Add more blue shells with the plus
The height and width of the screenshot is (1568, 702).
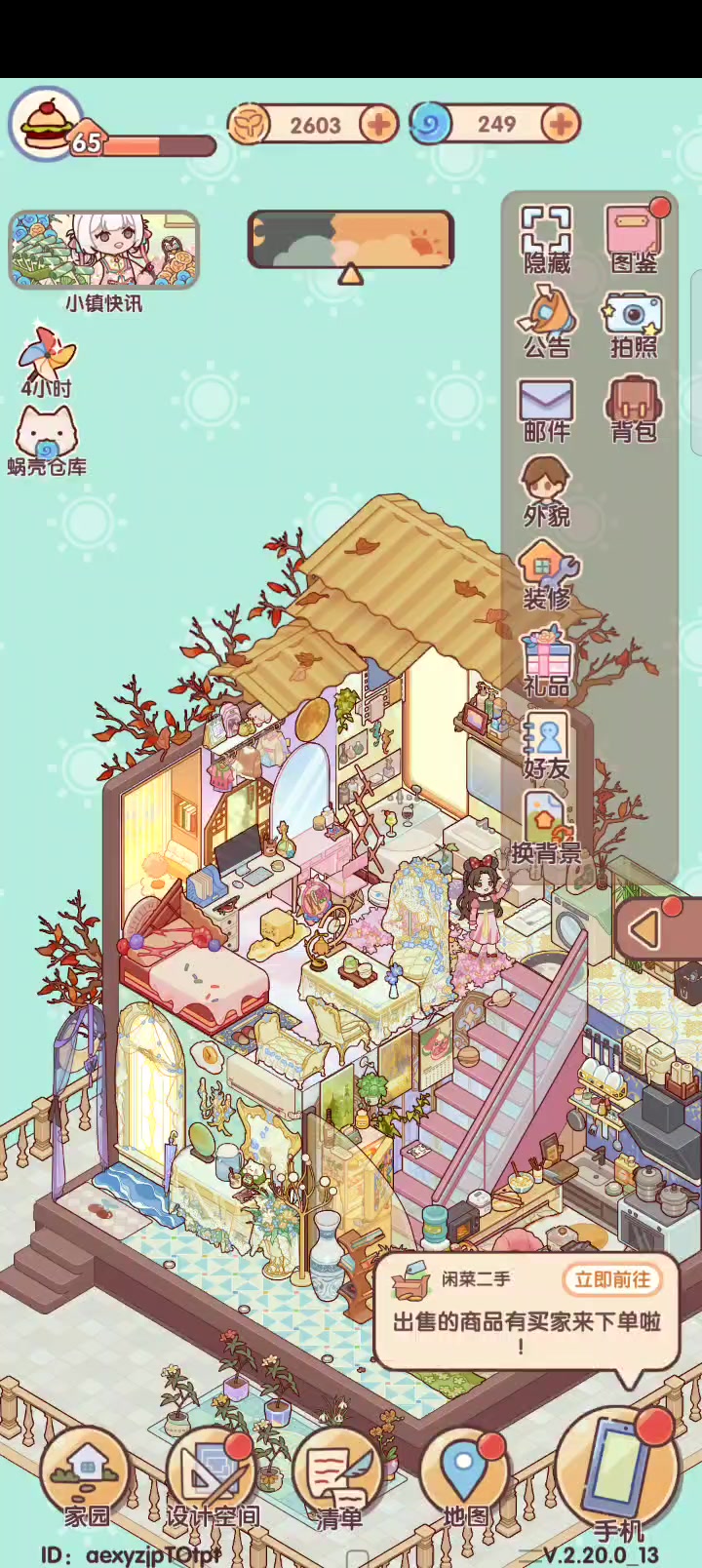[560, 125]
